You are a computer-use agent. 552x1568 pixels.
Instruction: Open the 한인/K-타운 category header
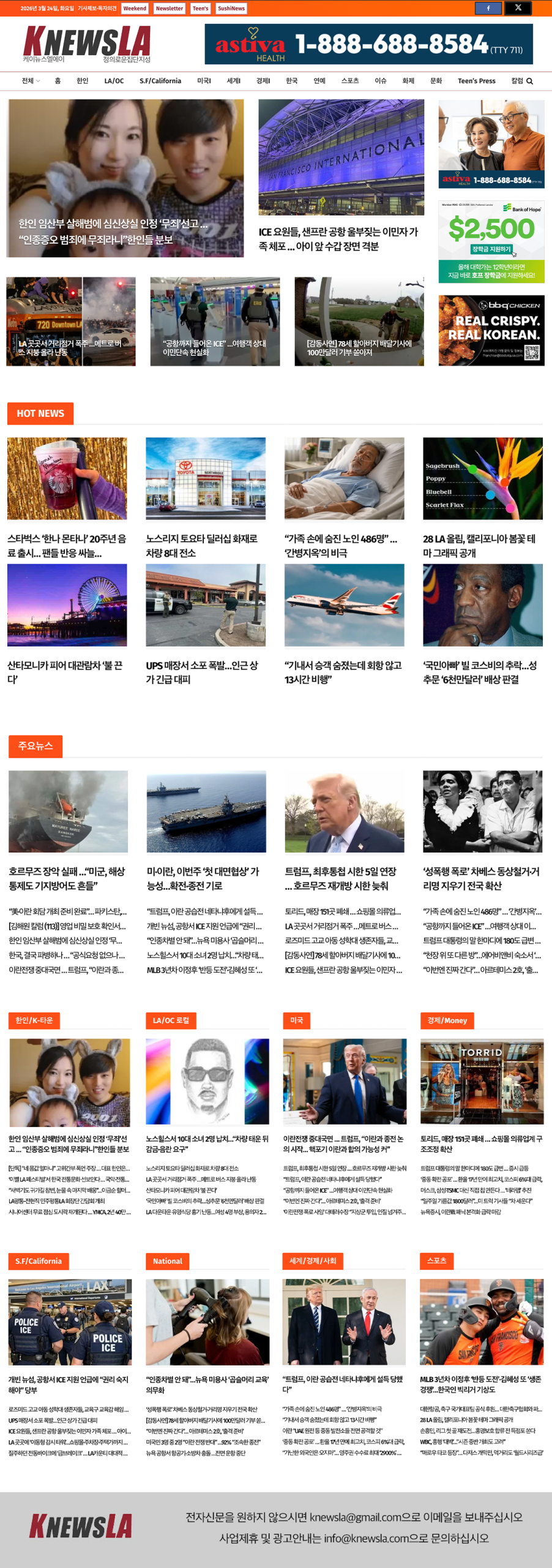point(34,1020)
